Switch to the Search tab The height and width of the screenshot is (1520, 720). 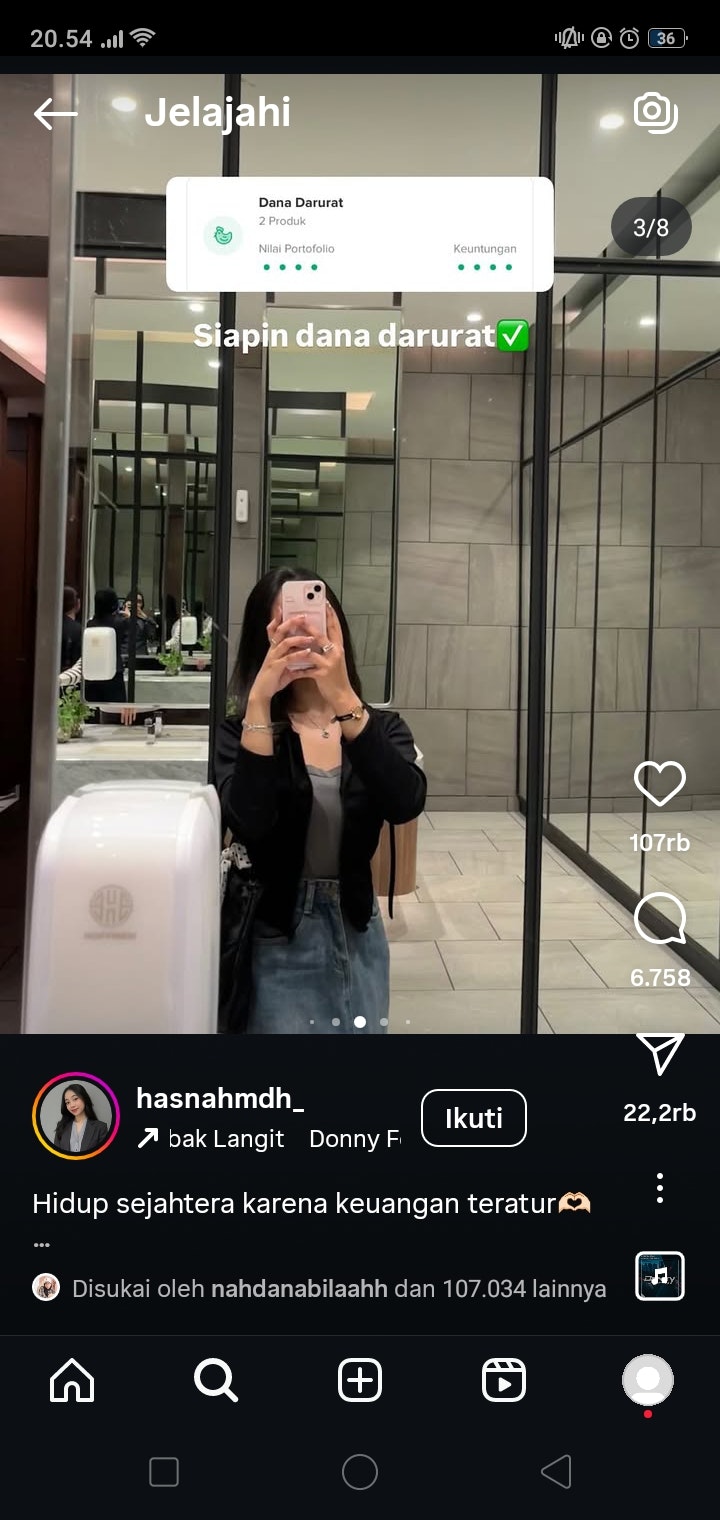pyautogui.click(x=215, y=1381)
